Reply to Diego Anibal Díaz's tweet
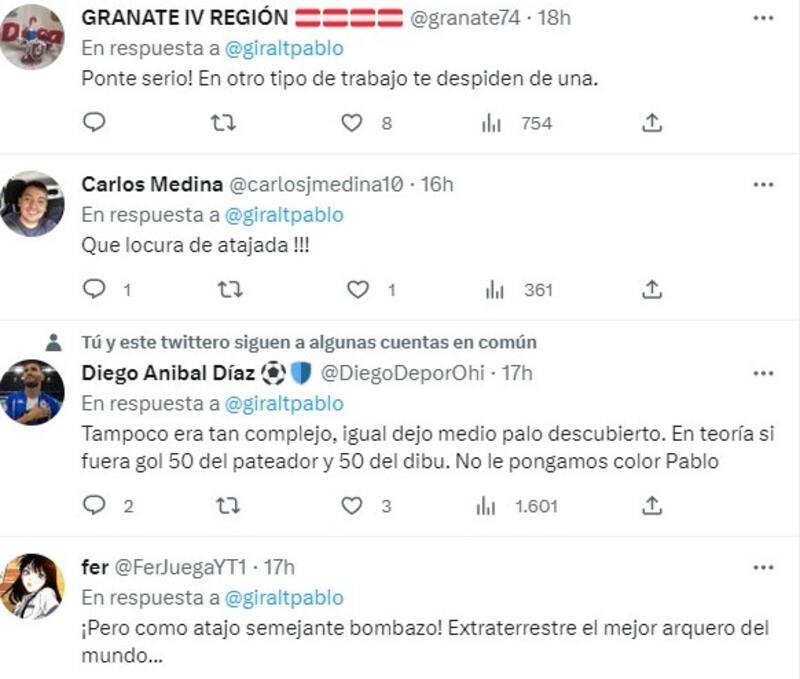This screenshot has height=679, width=800. [x=94, y=506]
